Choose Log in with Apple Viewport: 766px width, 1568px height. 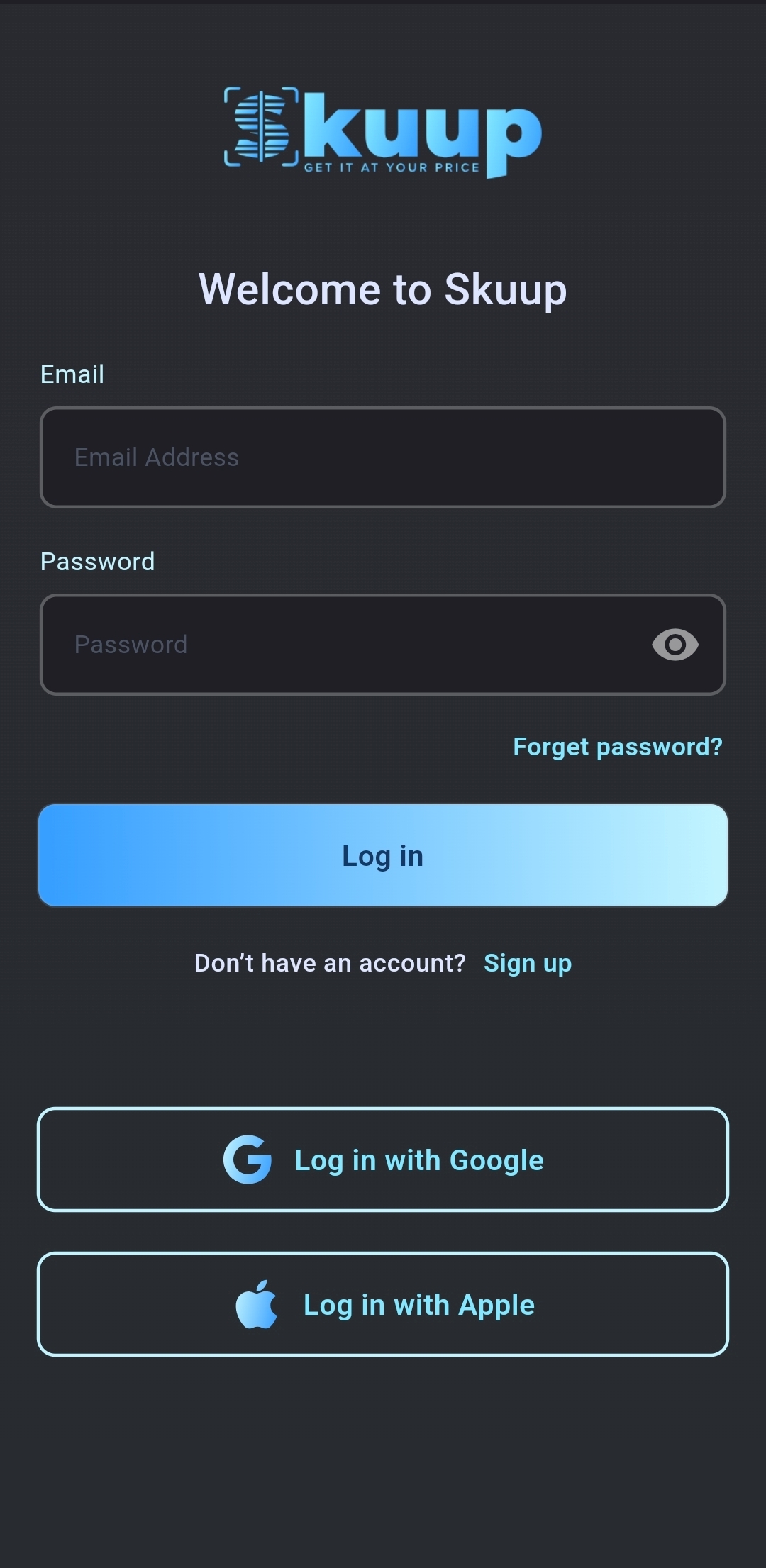tap(383, 1304)
